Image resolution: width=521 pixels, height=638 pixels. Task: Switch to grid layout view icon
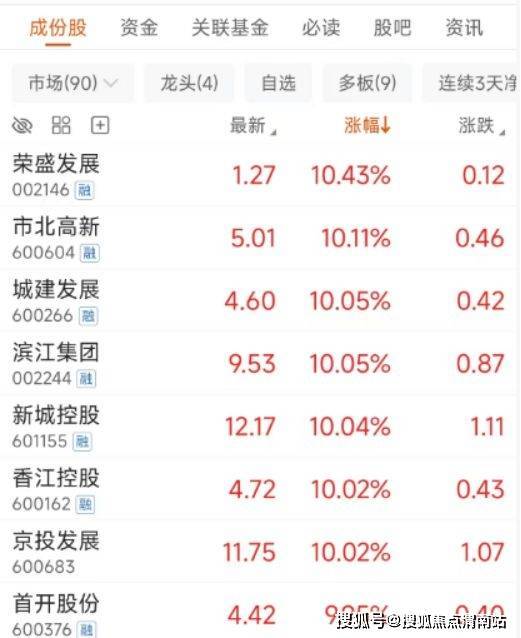61,125
